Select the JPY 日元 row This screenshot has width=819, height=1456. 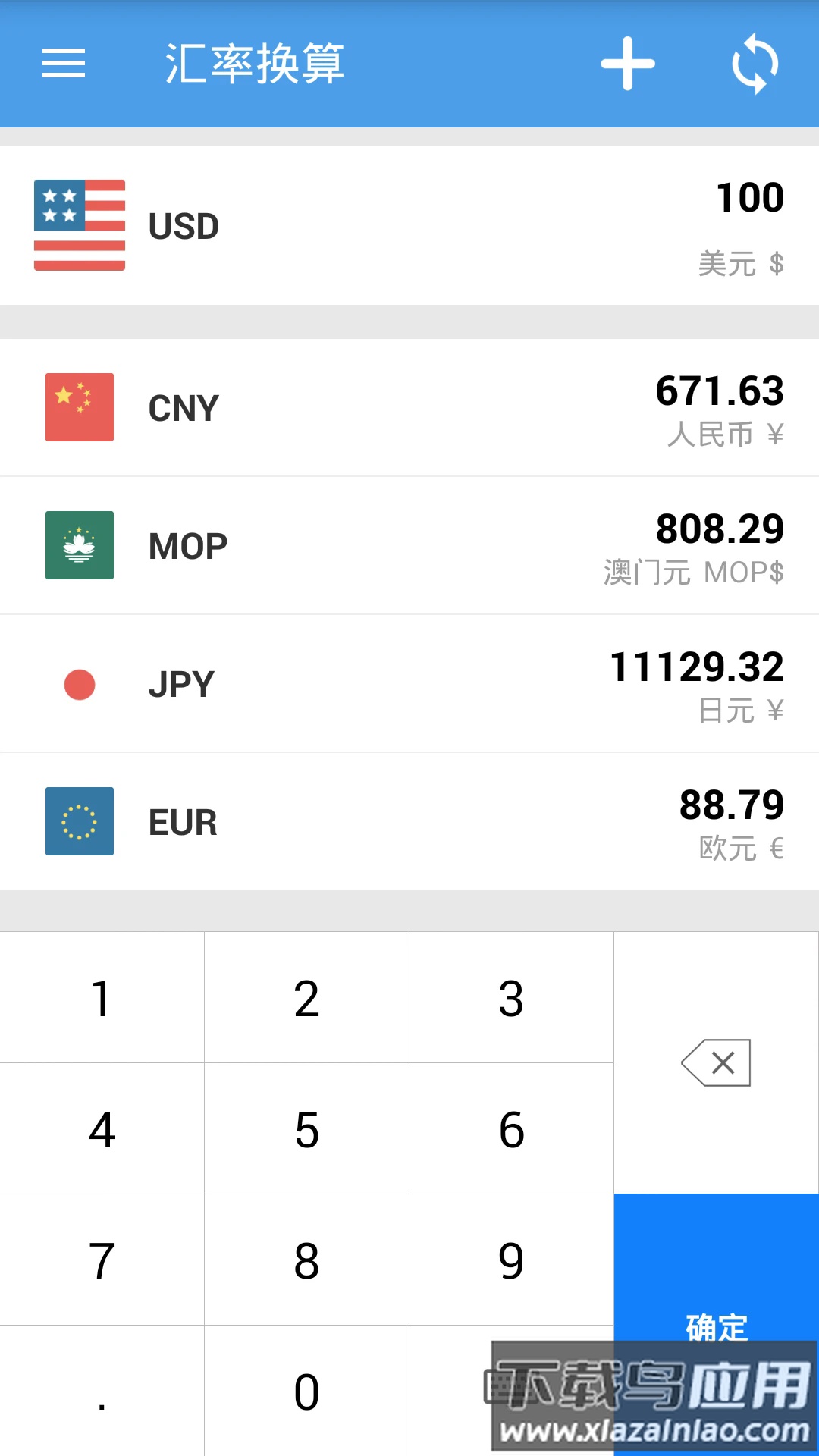coord(409,683)
